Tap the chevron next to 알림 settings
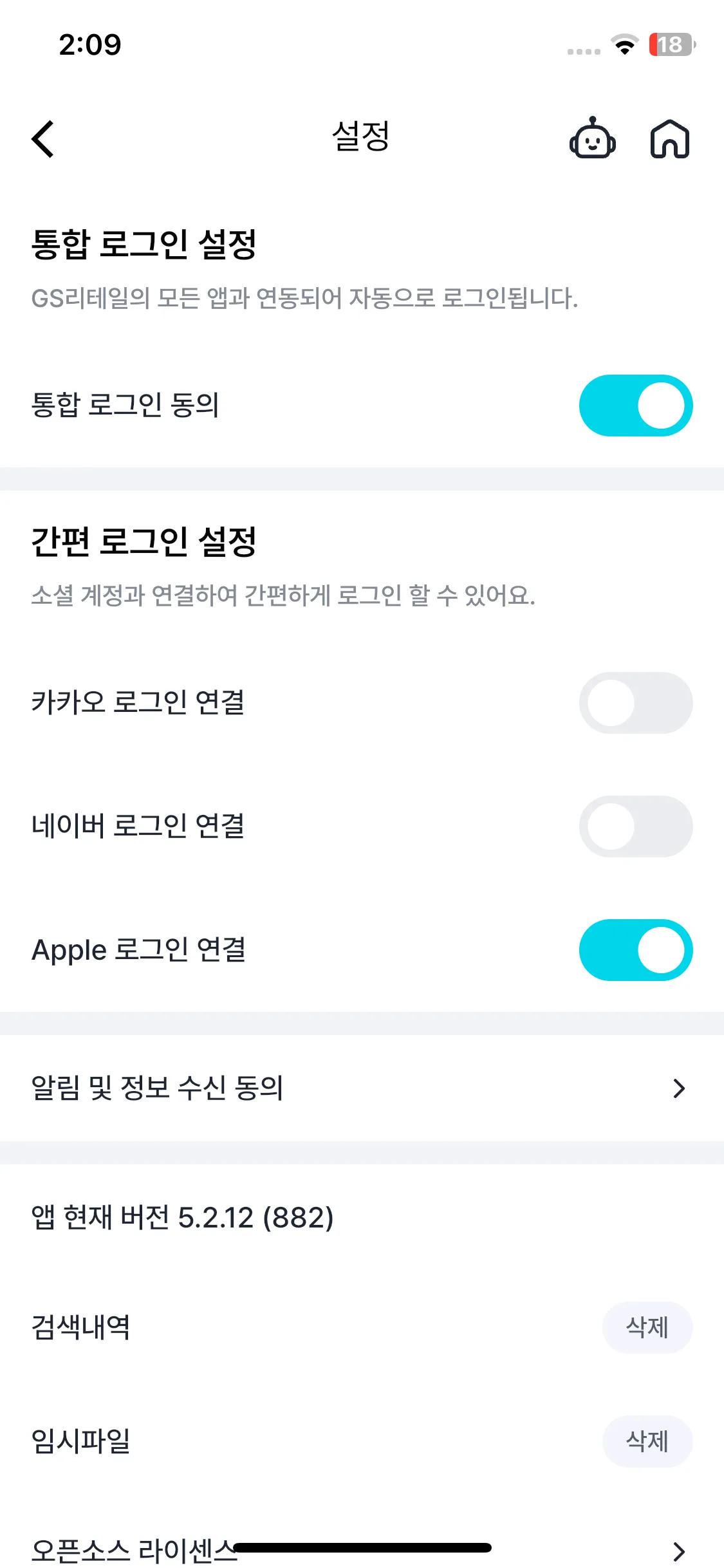Image resolution: width=724 pixels, height=1568 pixels. pyautogui.click(x=678, y=1088)
